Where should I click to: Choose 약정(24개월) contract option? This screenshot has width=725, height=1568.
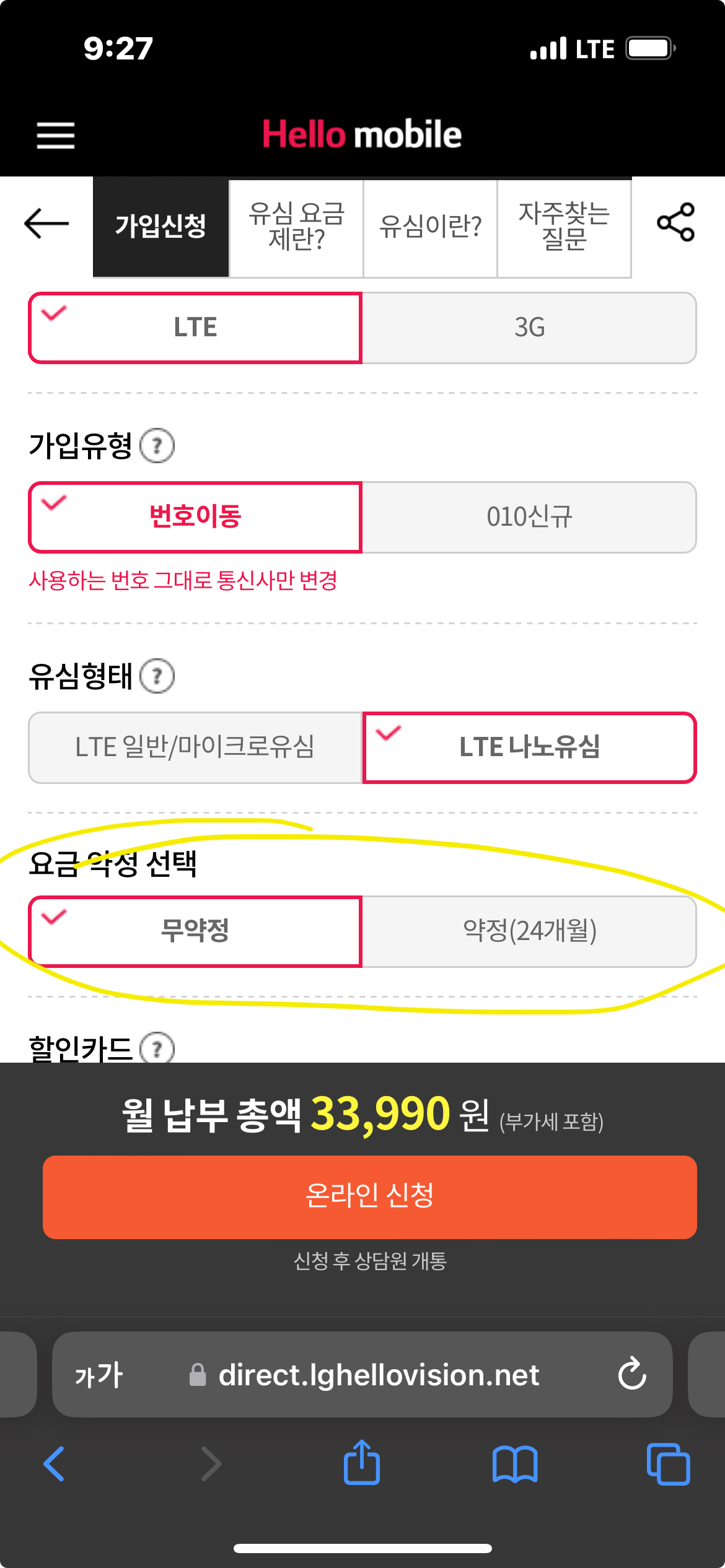pyautogui.click(x=529, y=931)
